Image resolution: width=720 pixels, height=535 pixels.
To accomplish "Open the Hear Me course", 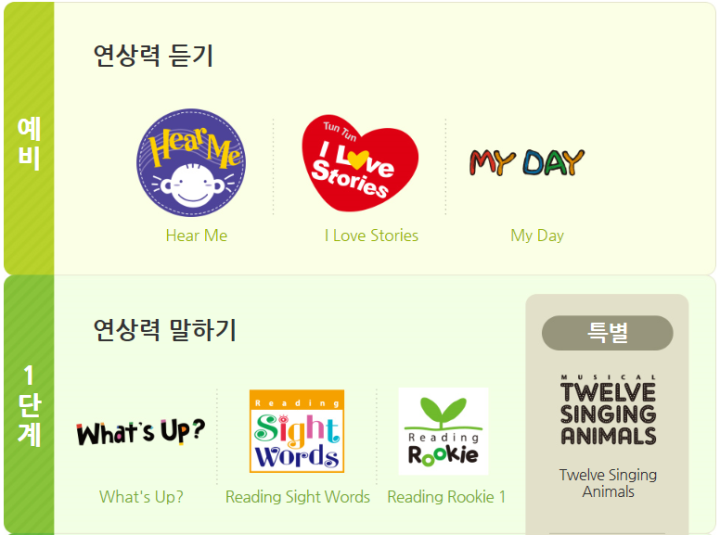I will tap(191, 165).
